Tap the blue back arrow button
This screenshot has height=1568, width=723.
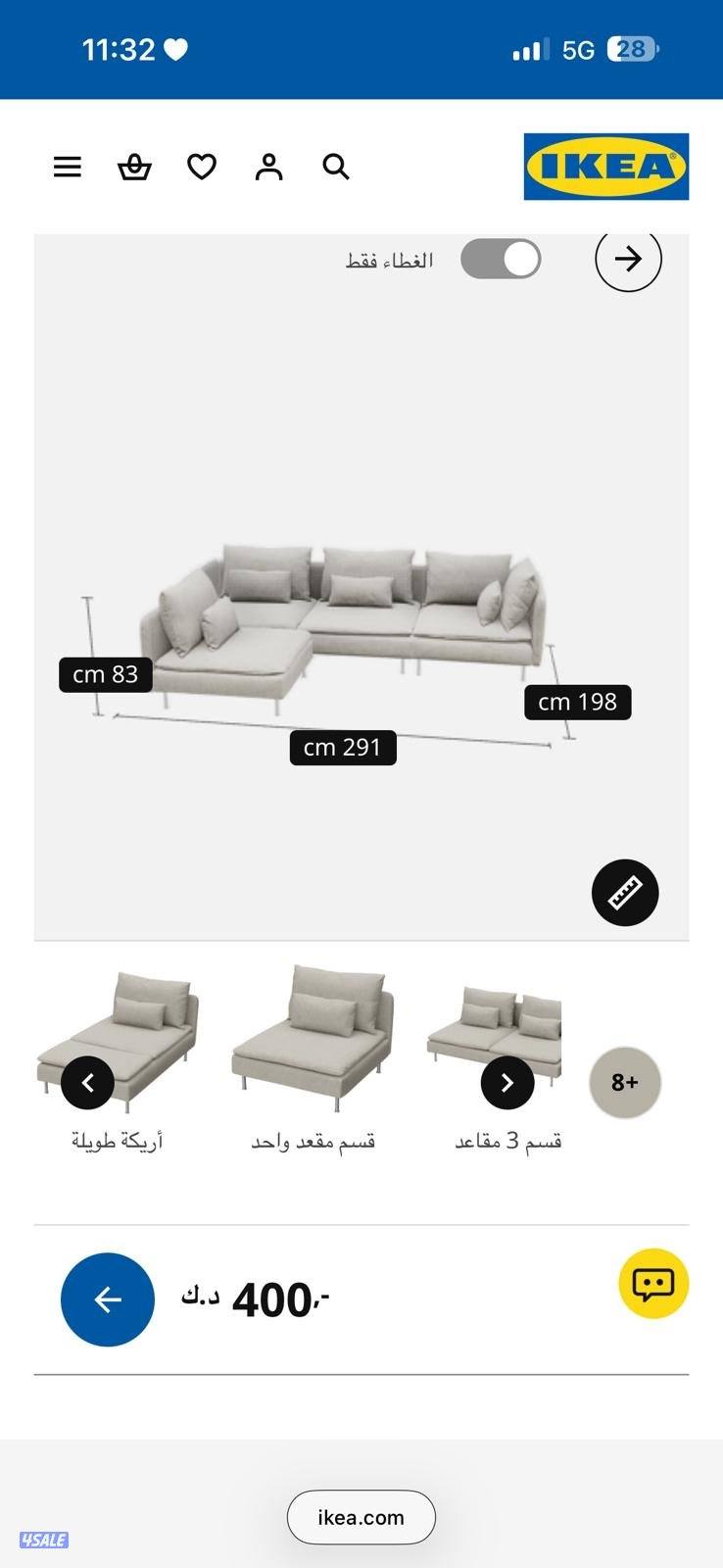108,1299
